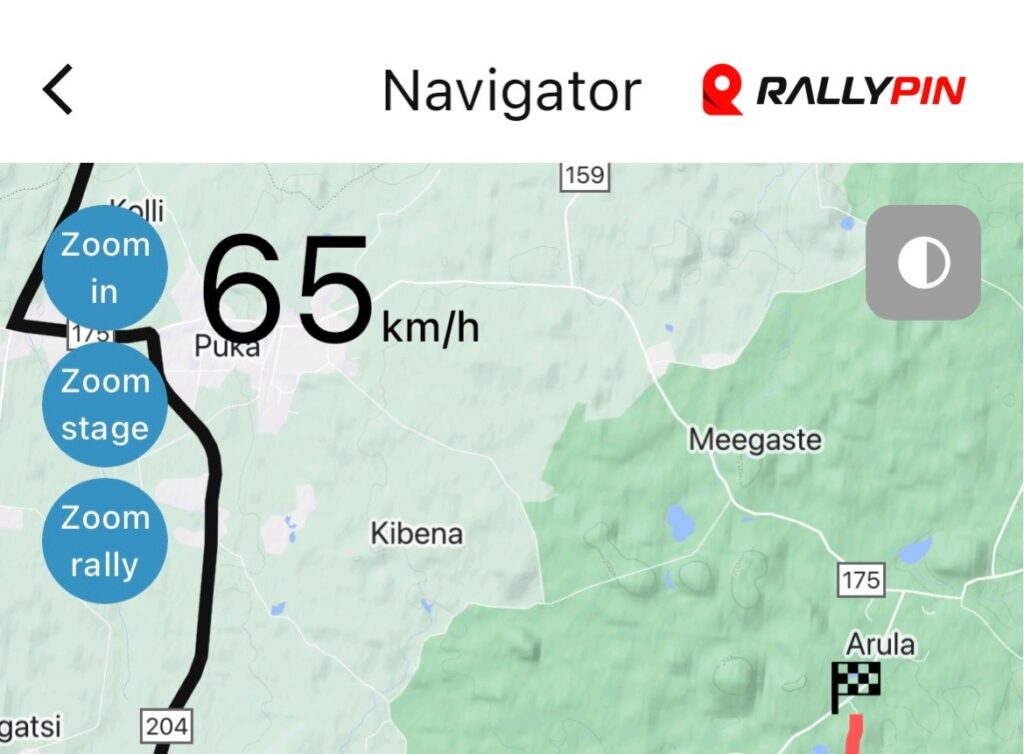The image size is (1024, 754).
Task: Go back from the Navigator screen
Action: tap(58, 90)
